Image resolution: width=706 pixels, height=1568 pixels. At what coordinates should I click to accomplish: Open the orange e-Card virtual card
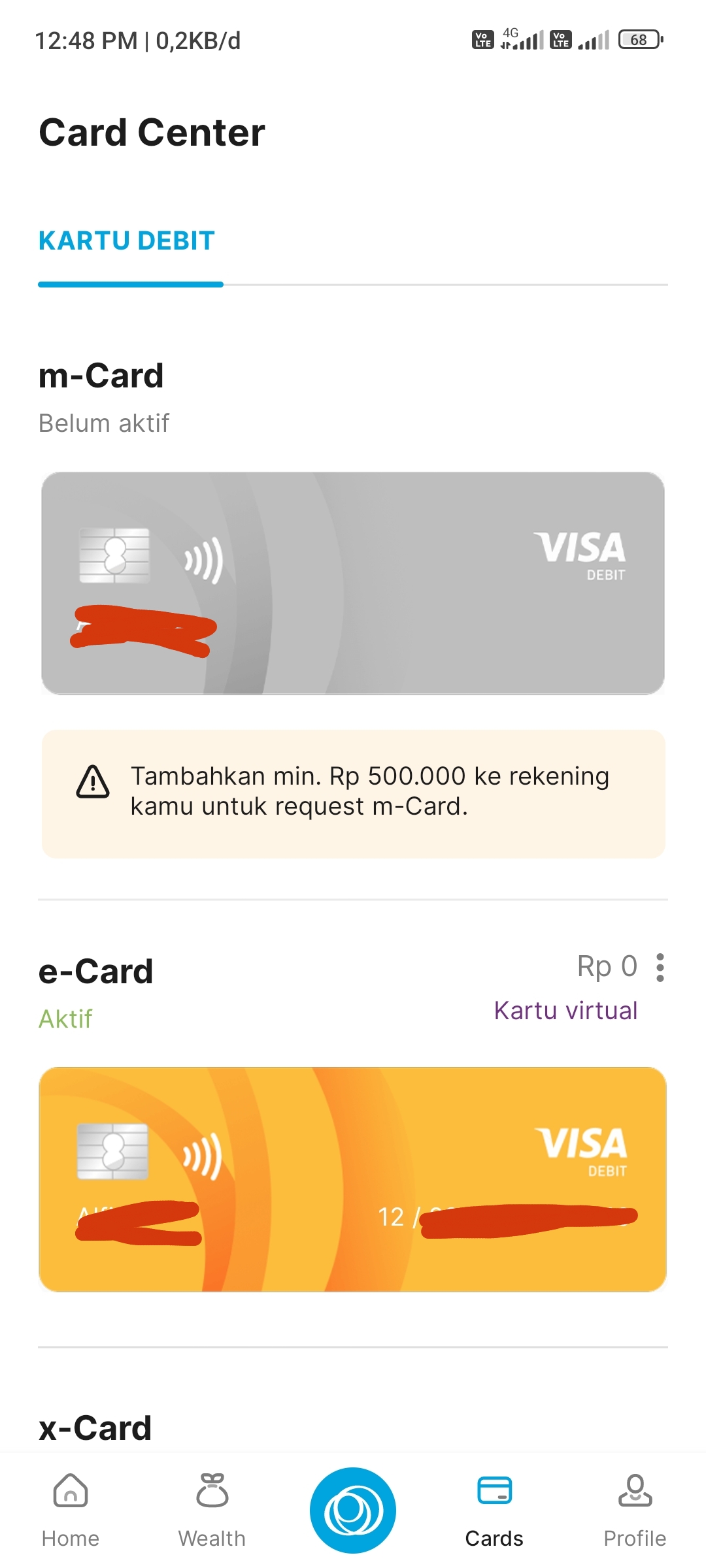click(x=353, y=1179)
